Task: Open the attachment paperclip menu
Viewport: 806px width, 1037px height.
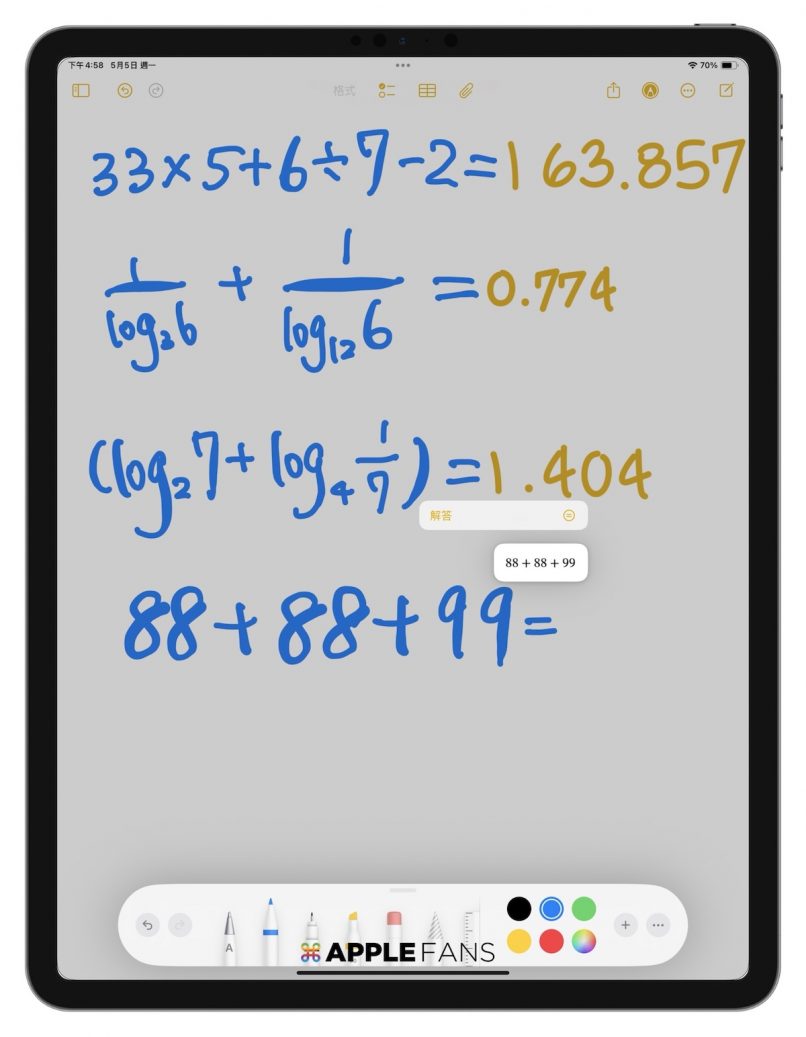Action: coord(466,91)
